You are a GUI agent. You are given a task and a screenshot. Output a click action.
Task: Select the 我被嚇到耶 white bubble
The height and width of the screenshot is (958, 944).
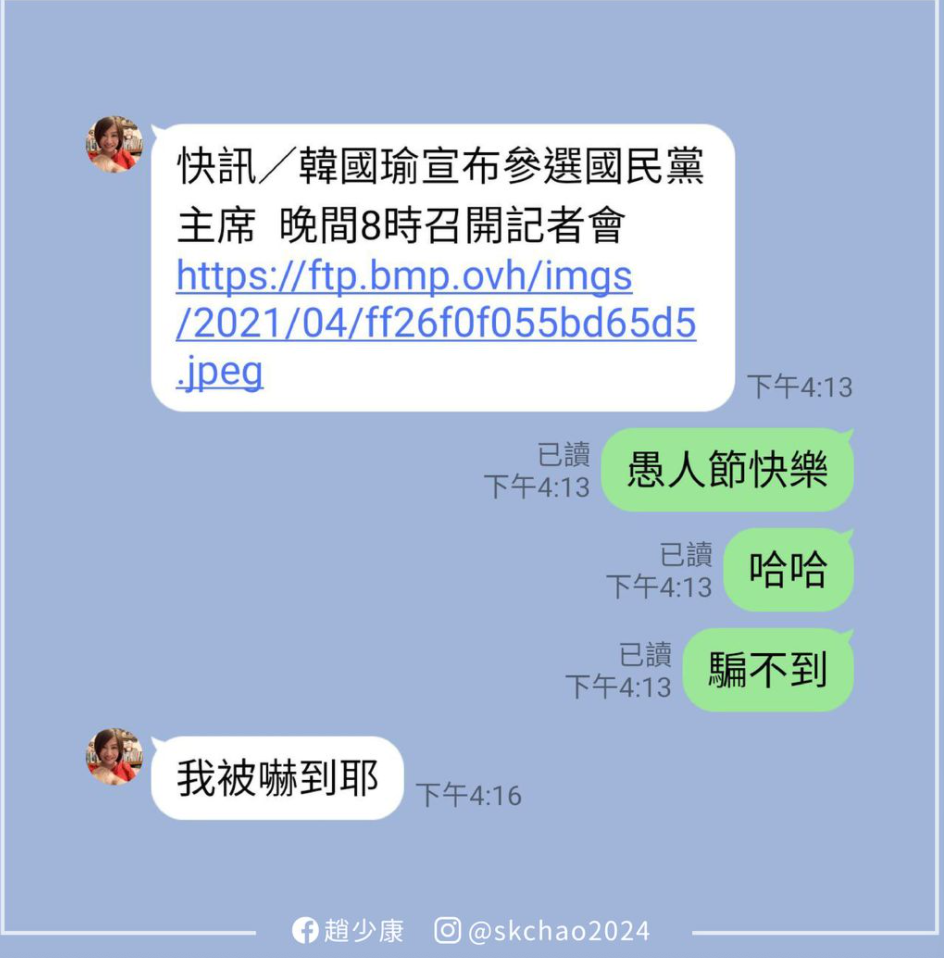(x=277, y=776)
